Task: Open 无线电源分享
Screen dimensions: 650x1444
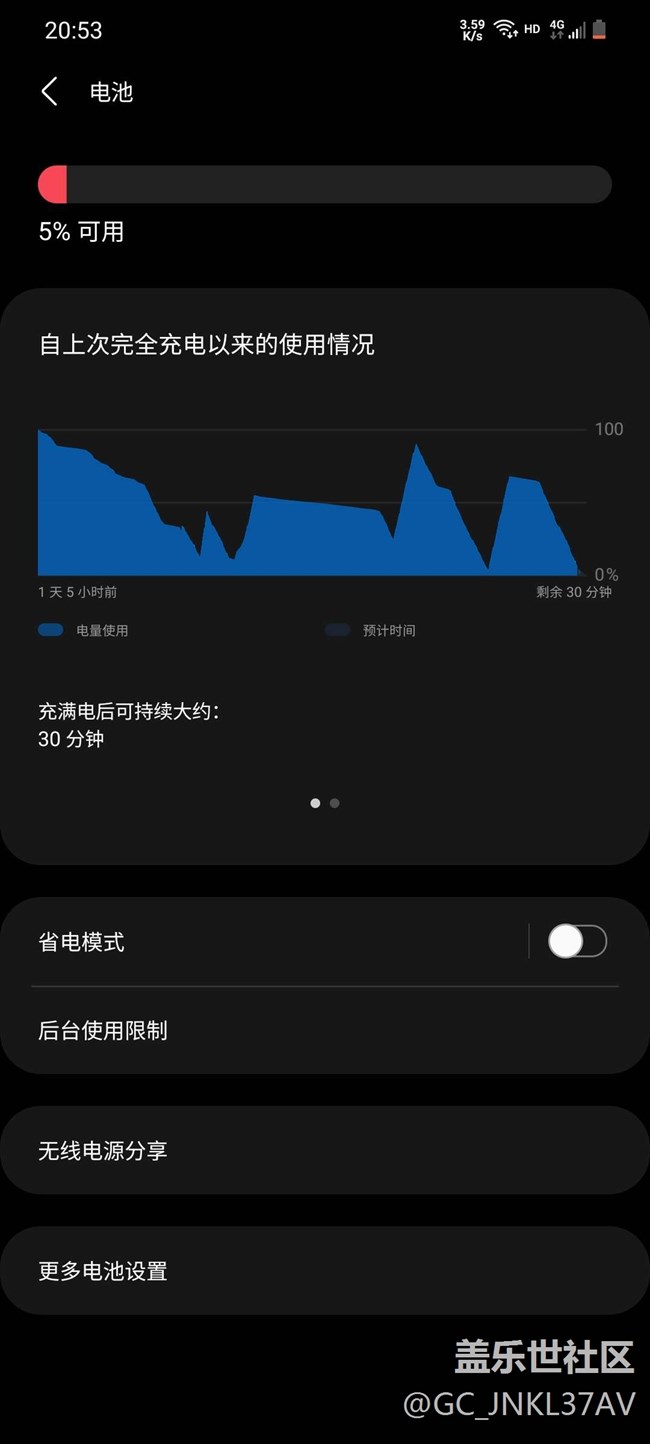Action: click(x=324, y=1150)
